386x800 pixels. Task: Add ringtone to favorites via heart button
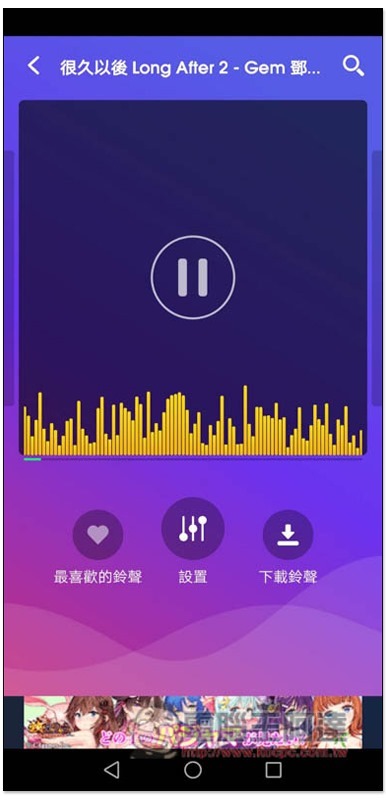[x=98, y=534]
